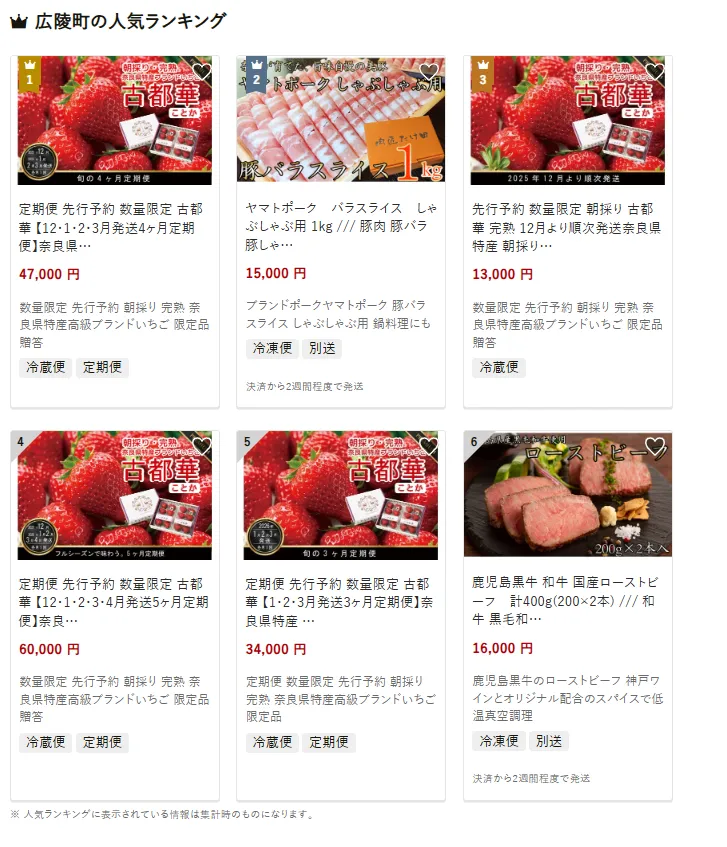
Task: Open the 47,000円 古都華 4ヶ月定期便 card
Action: pos(114,228)
